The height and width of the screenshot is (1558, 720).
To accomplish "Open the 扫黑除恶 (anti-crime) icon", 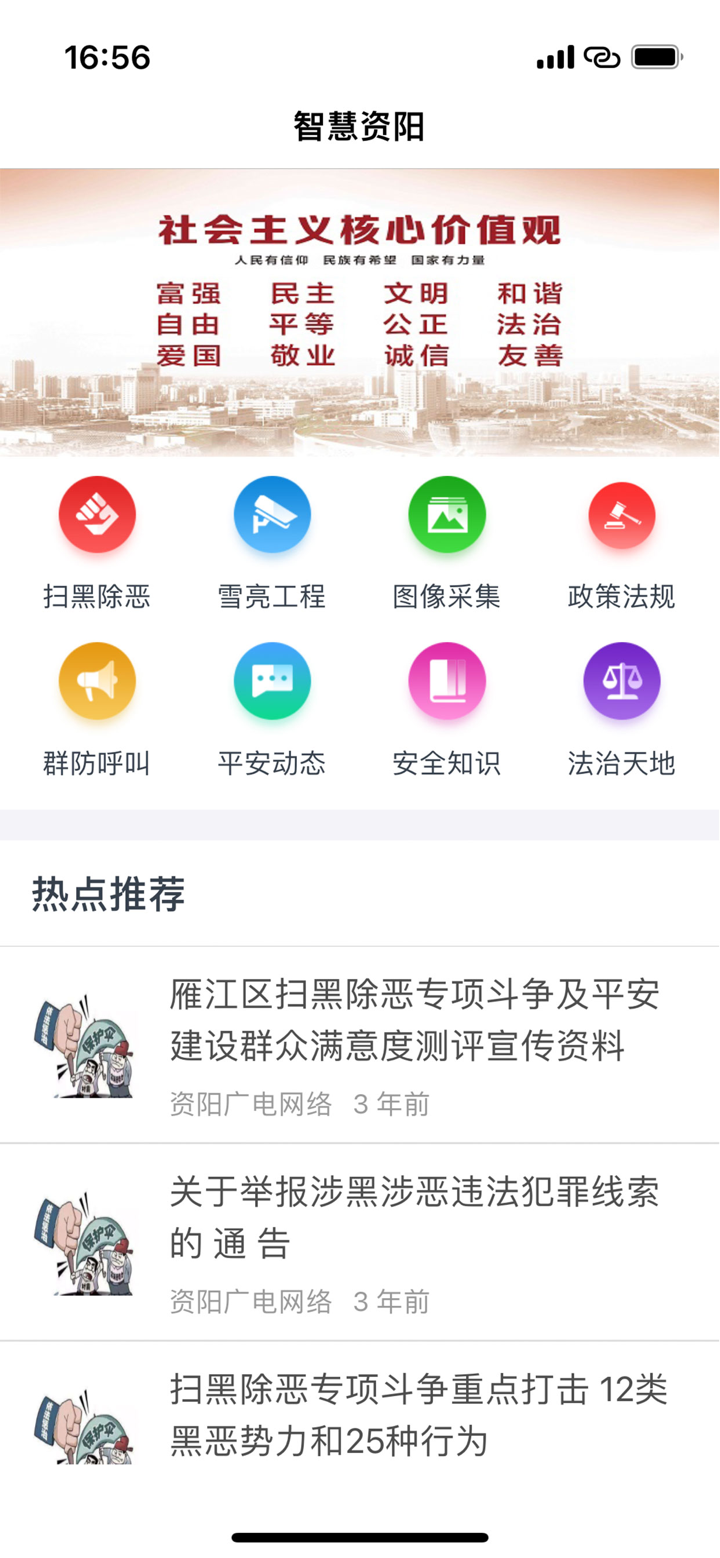I will [x=97, y=514].
